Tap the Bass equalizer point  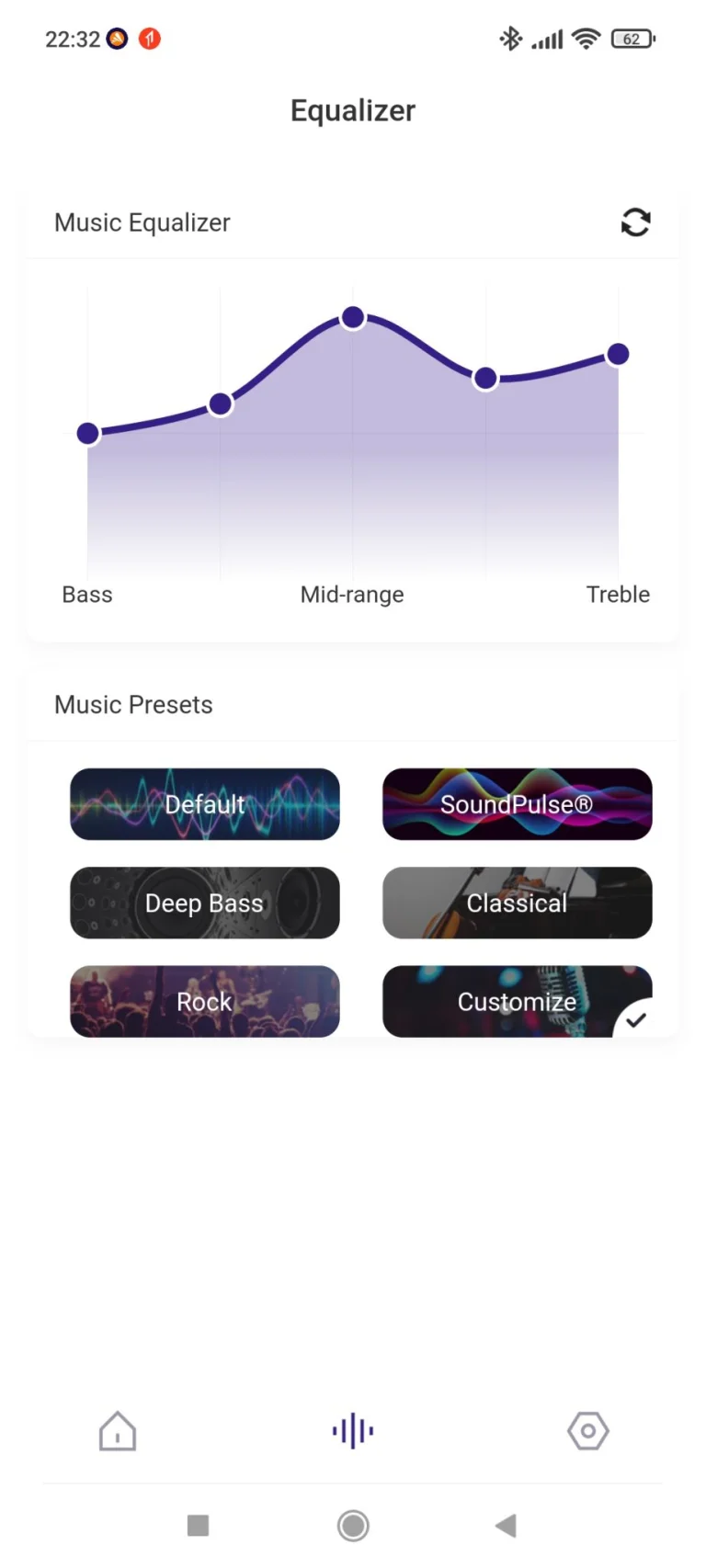click(88, 433)
